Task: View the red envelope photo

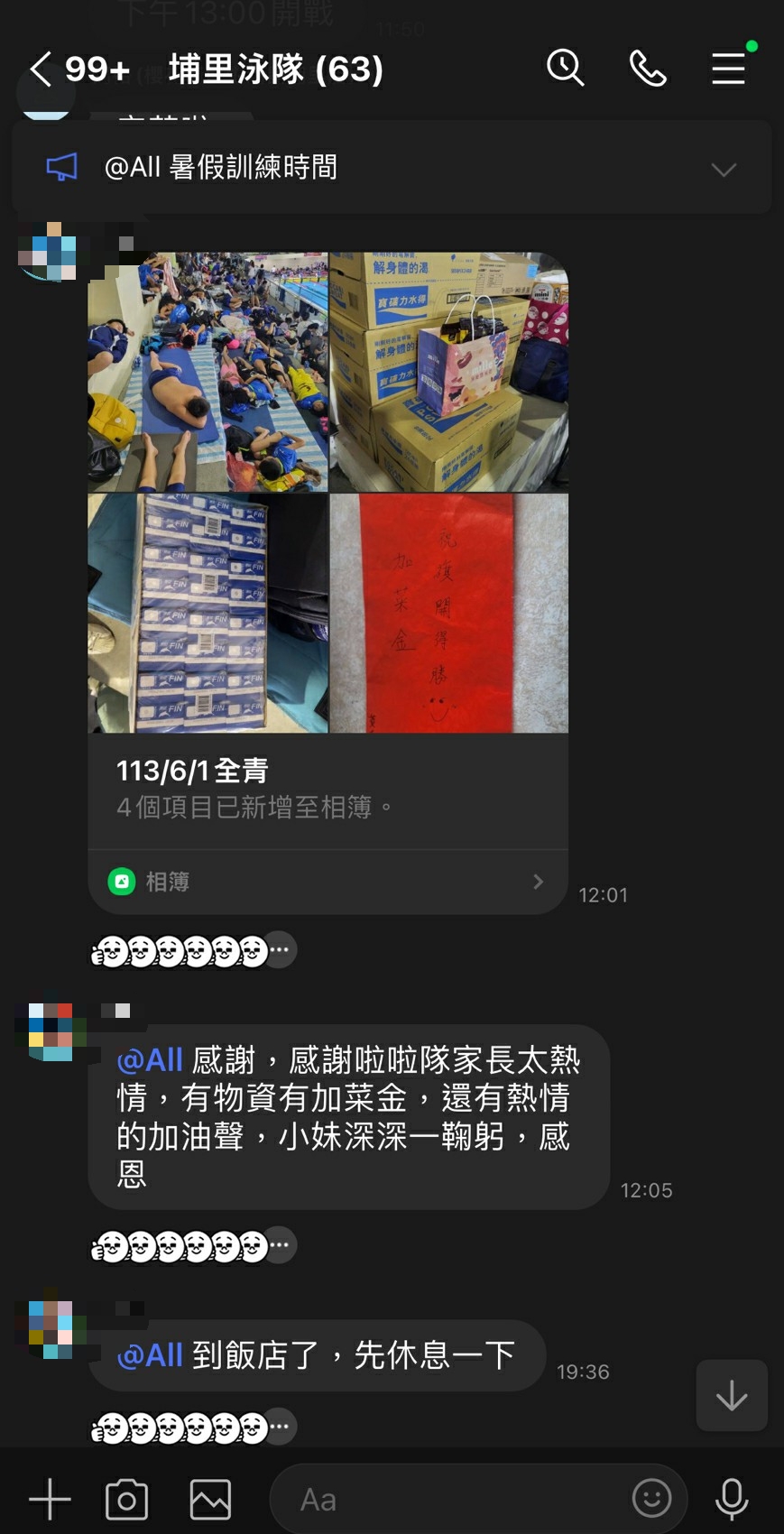Action: (x=449, y=613)
